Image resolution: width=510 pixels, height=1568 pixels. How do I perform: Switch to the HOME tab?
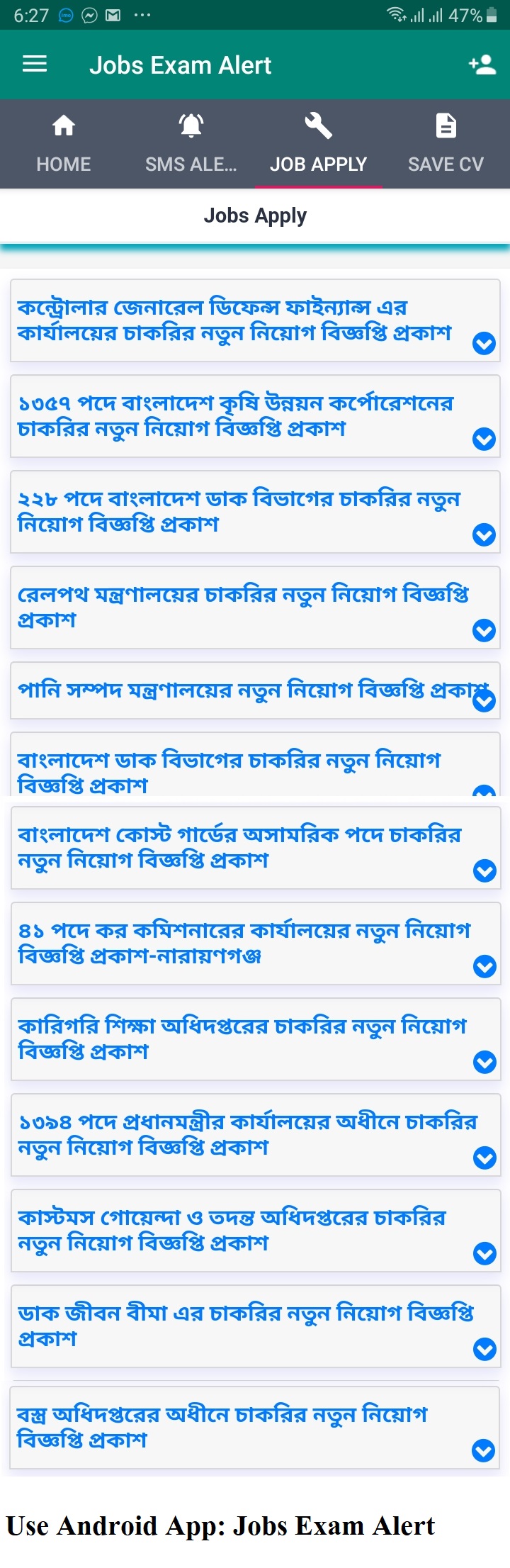[x=64, y=144]
